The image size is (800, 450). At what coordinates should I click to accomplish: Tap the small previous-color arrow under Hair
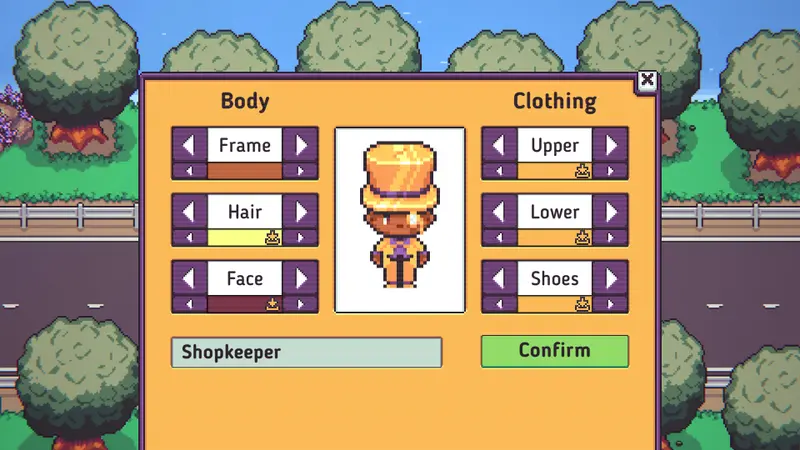pyautogui.click(x=189, y=238)
